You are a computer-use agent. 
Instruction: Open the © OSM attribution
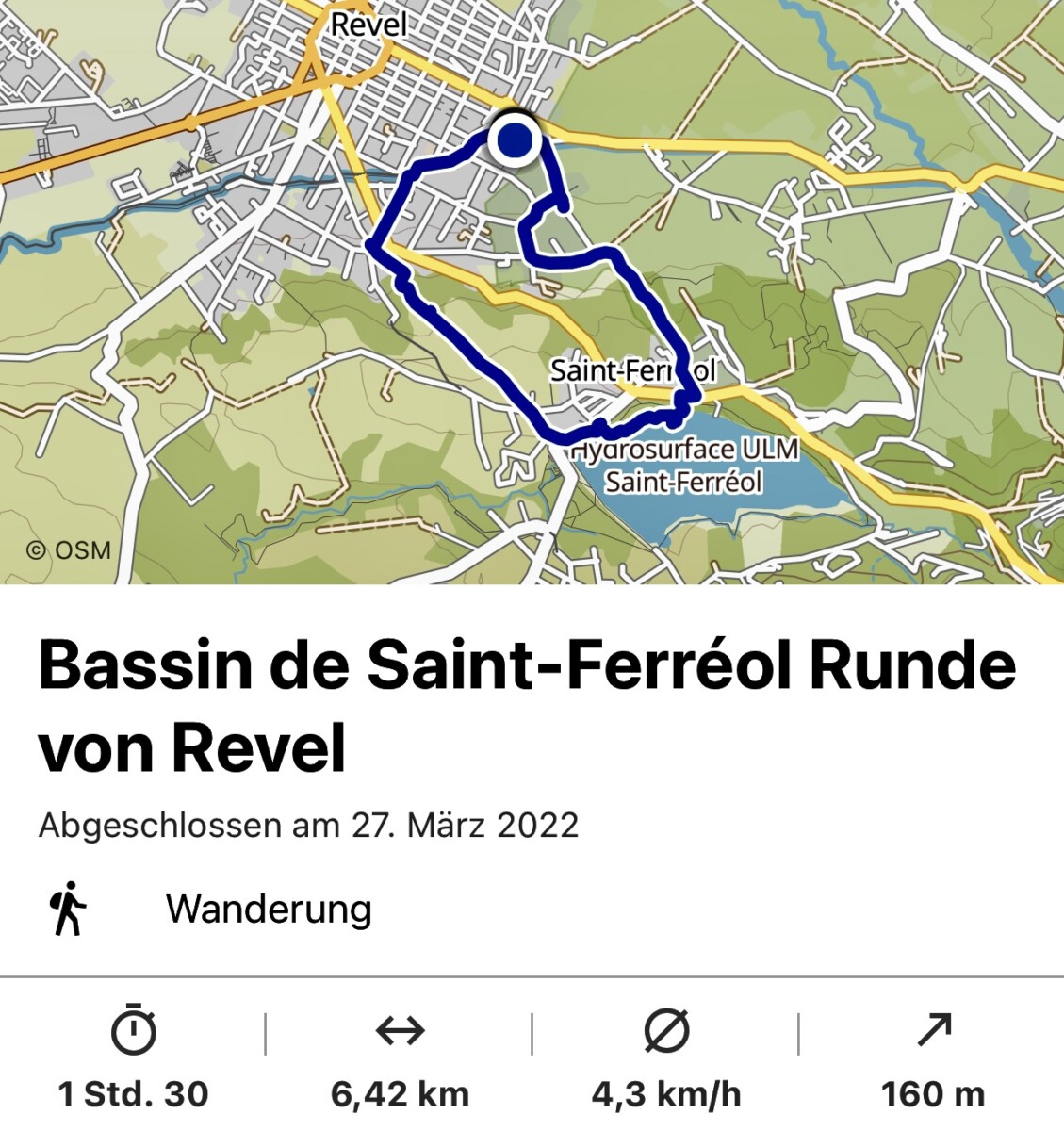click(x=68, y=549)
